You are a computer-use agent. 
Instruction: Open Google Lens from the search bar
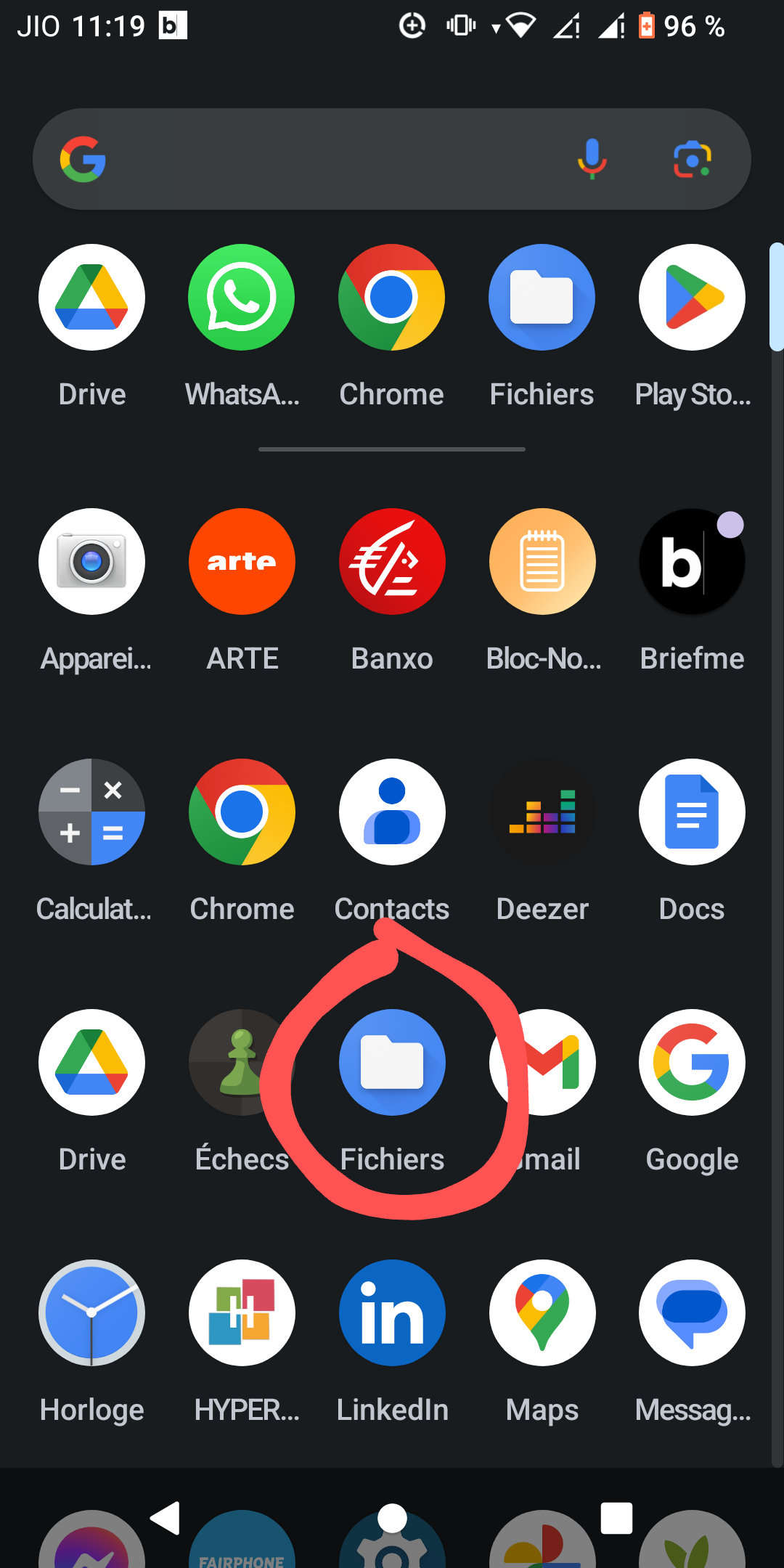pos(692,159)
